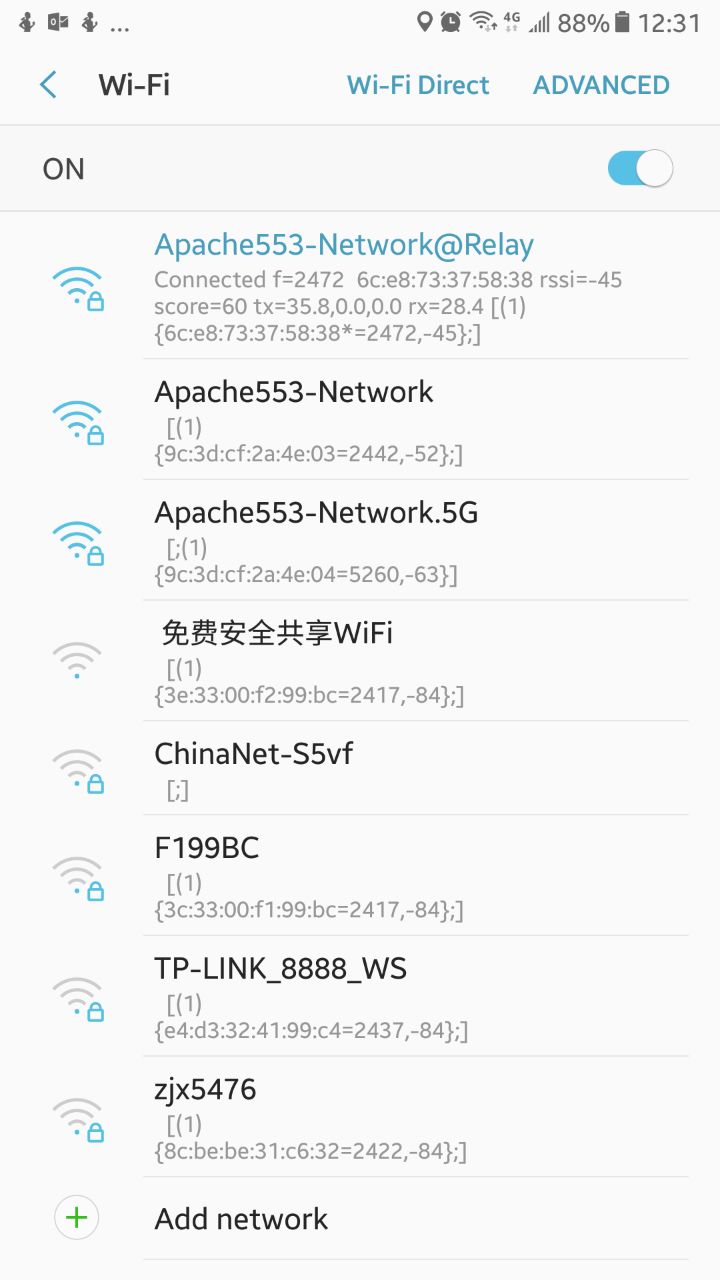Connect to TP-LINK_8888_WS
720x1280 pixels.
(360, 996)
